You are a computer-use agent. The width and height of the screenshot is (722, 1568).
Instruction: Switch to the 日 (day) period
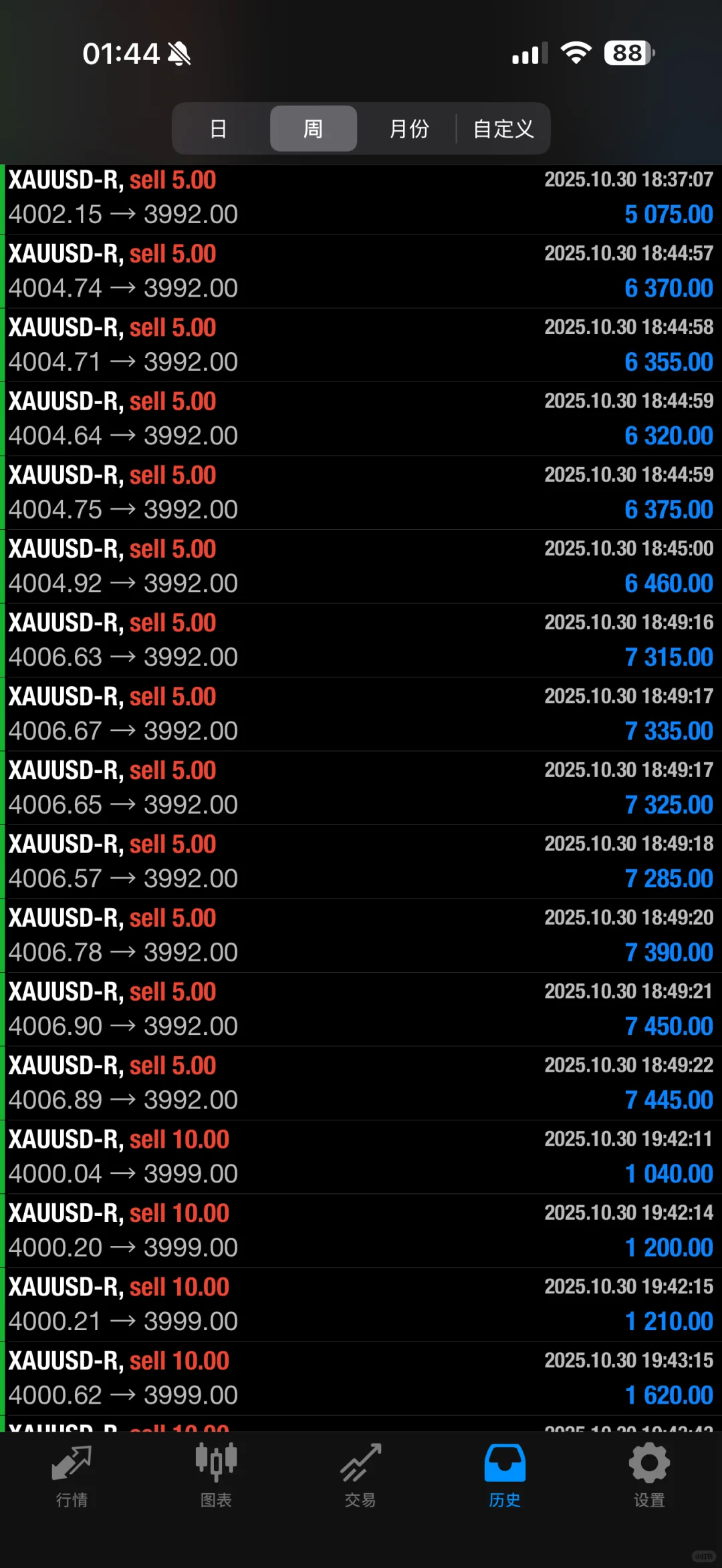219,128
